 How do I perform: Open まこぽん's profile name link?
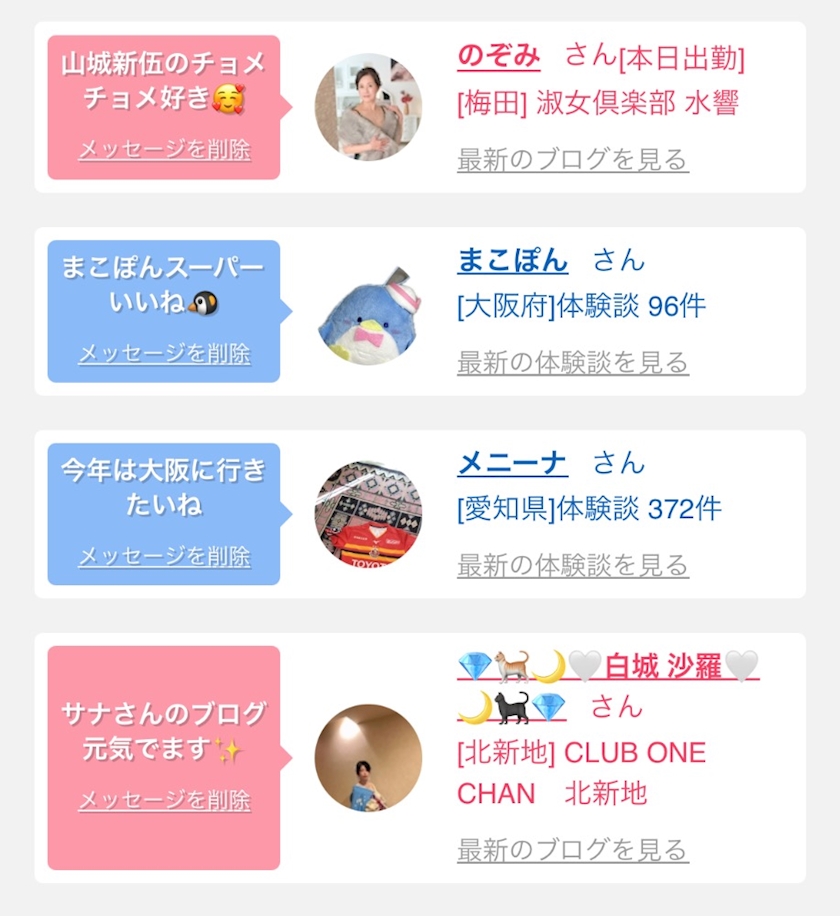click(512, 261)
